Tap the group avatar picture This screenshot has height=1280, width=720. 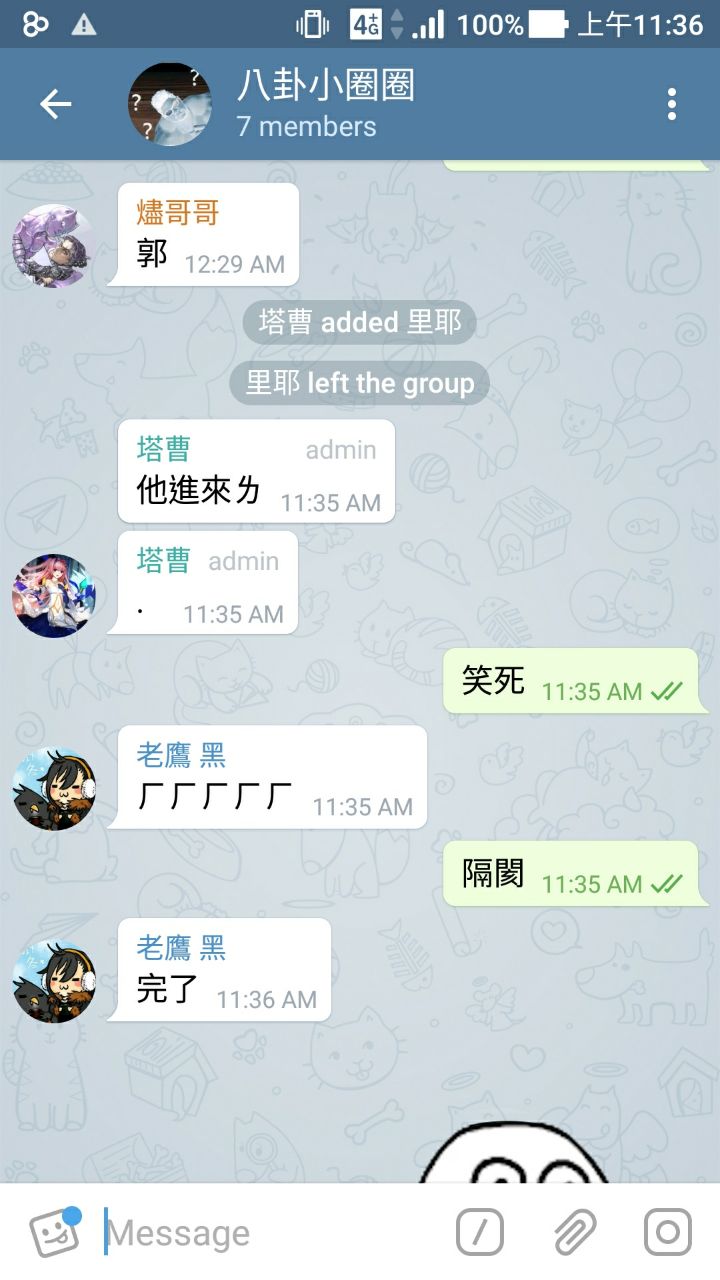click(x=170, y=104)
